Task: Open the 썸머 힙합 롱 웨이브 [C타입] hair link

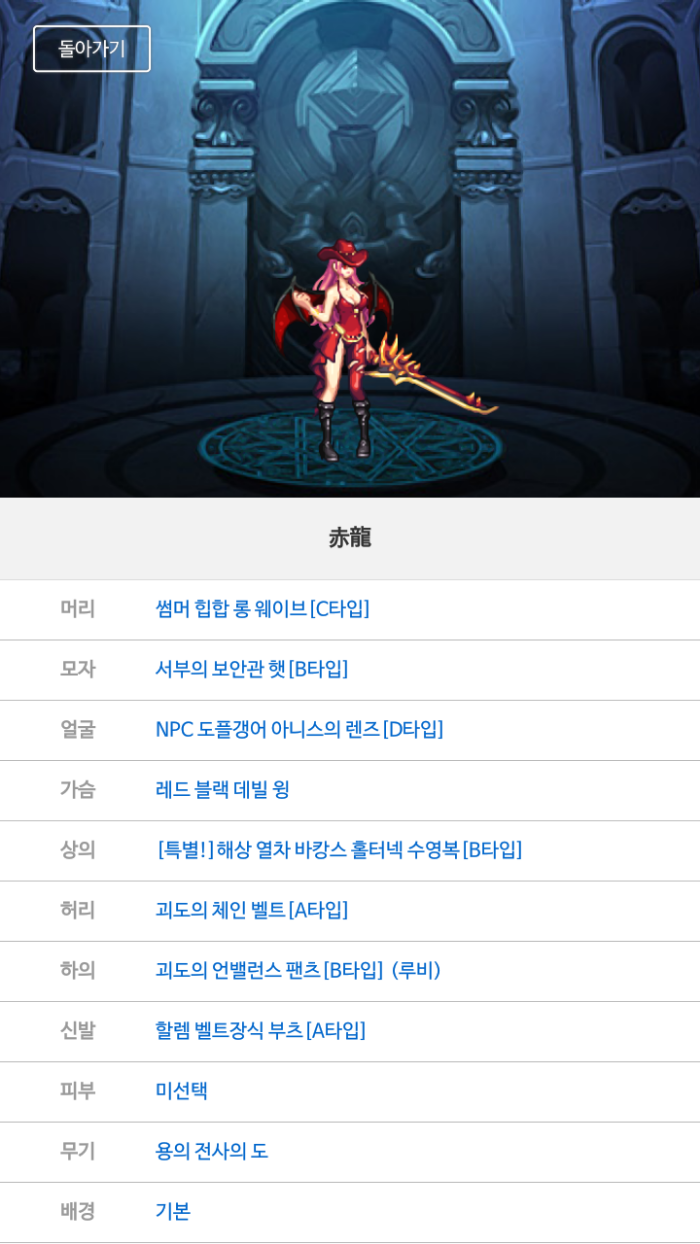Action: [262, 609]
